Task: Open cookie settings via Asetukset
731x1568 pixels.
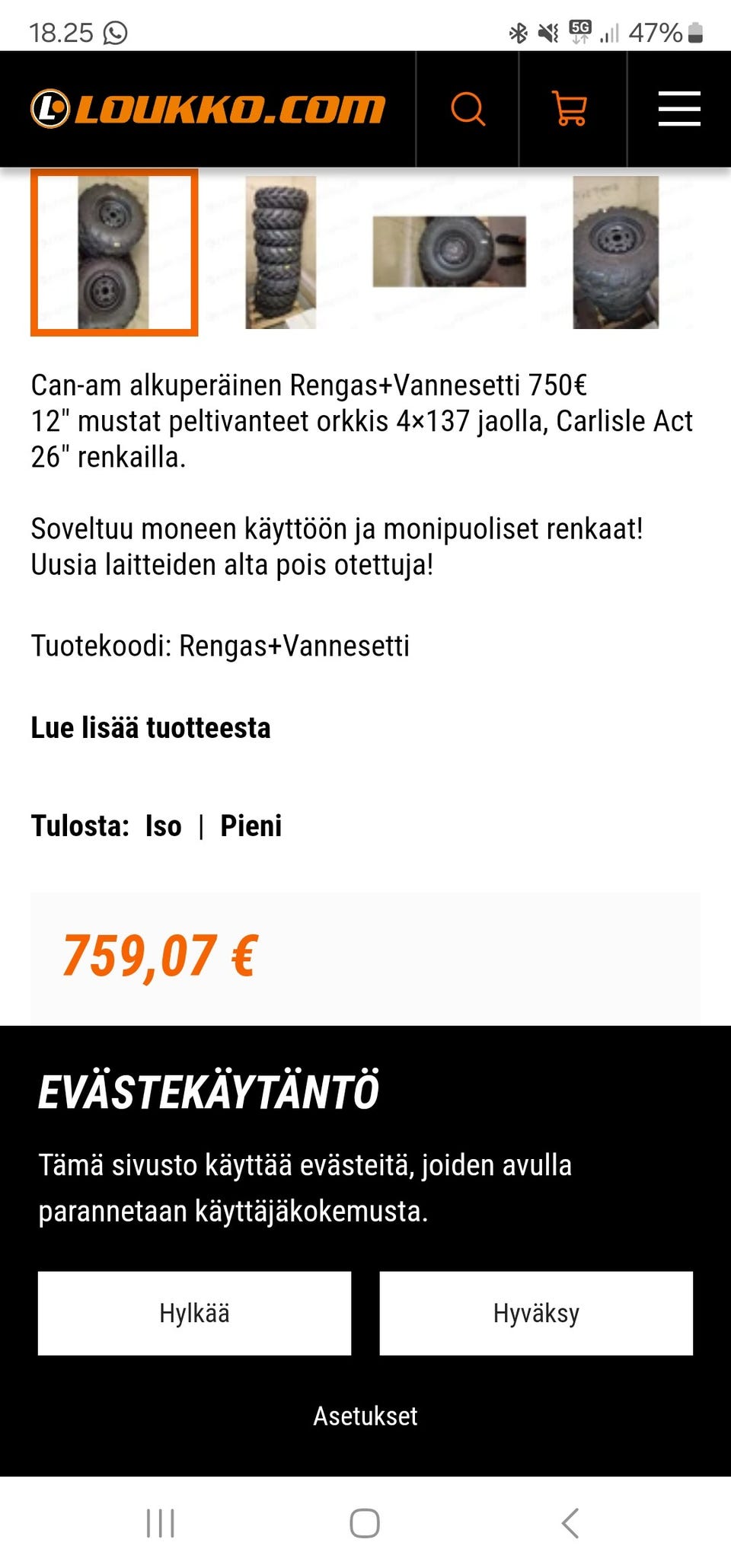Action: [364, 1416]
